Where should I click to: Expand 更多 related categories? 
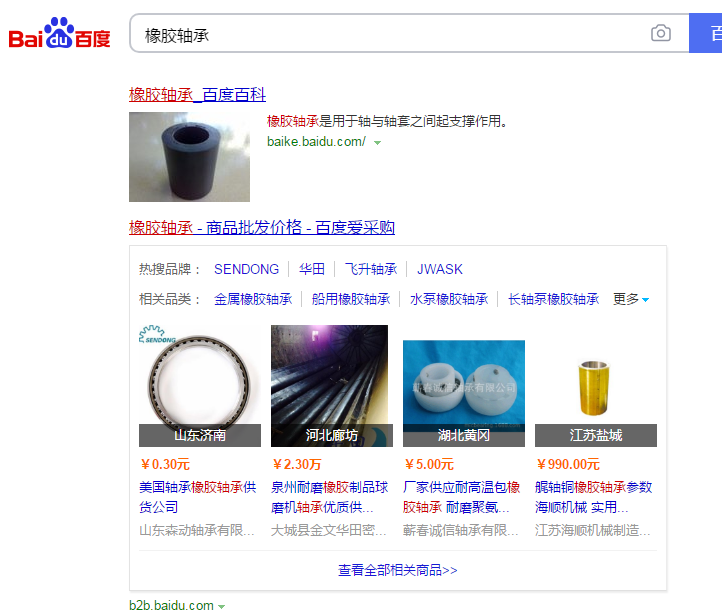[631, 299]
